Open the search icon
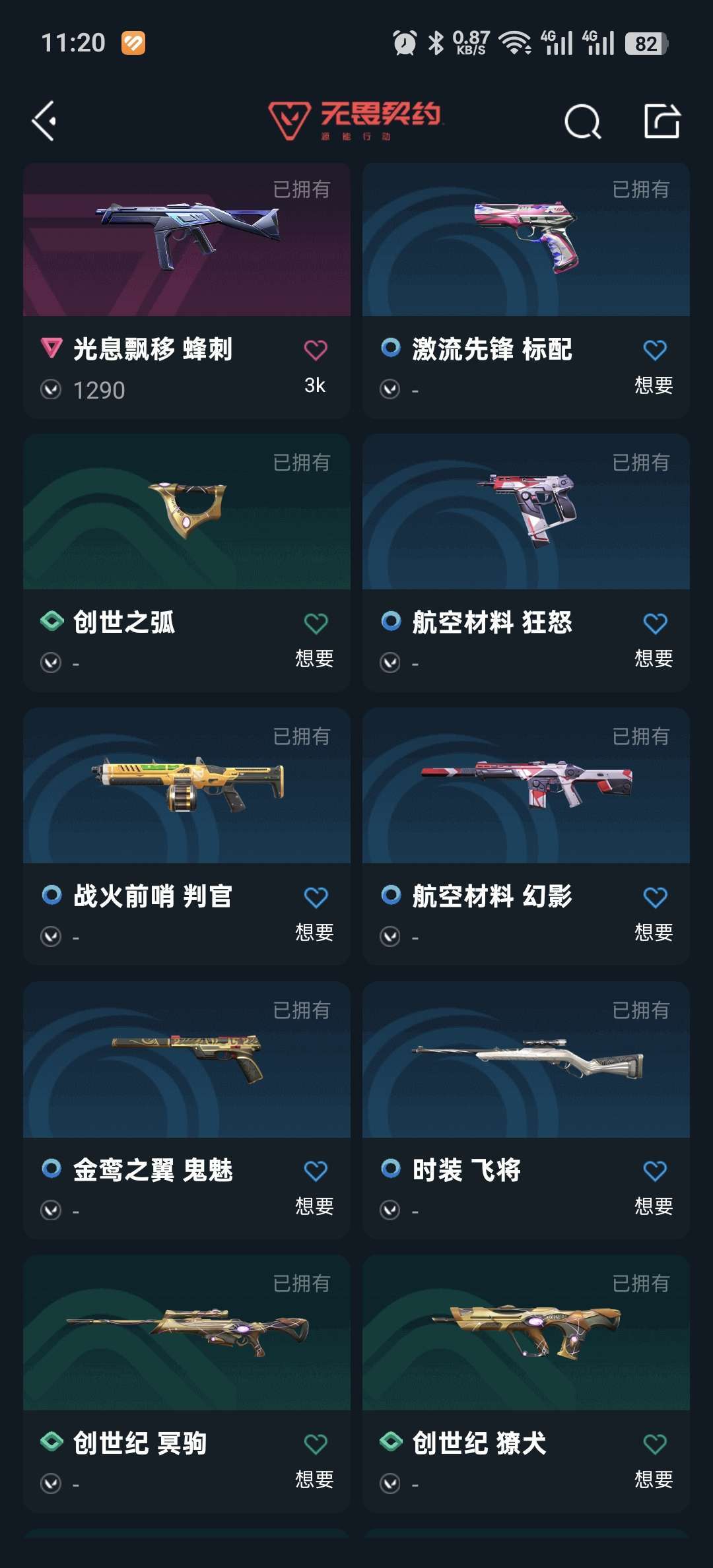 click(x=582, y=121)
